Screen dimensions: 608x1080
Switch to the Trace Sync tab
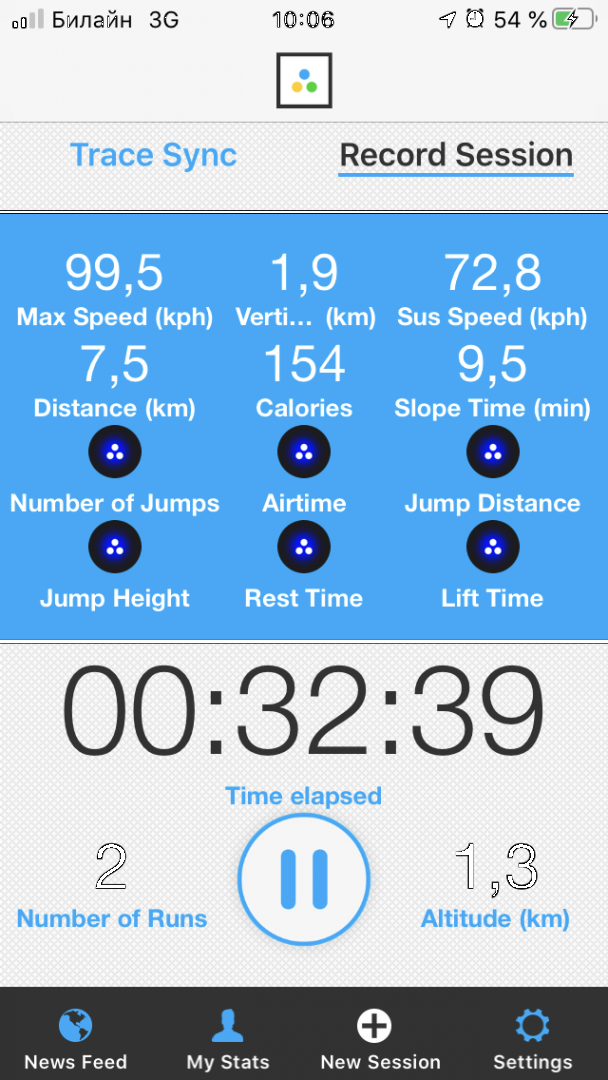point(153,155)
